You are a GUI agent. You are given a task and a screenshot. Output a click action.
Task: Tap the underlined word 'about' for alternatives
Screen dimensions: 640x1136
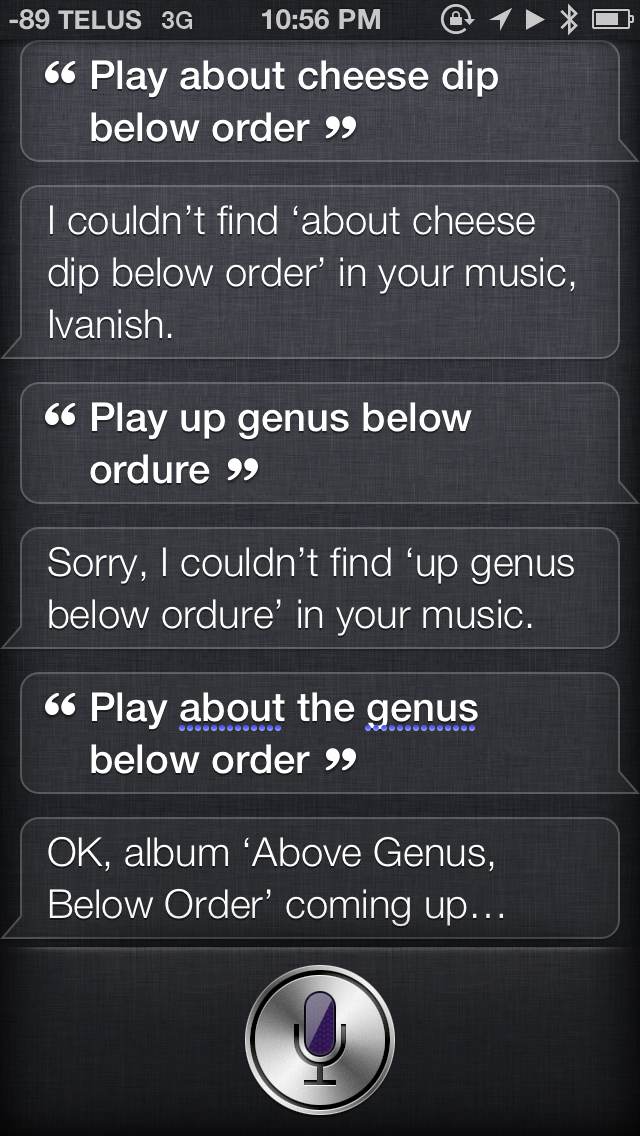[232, 708]
